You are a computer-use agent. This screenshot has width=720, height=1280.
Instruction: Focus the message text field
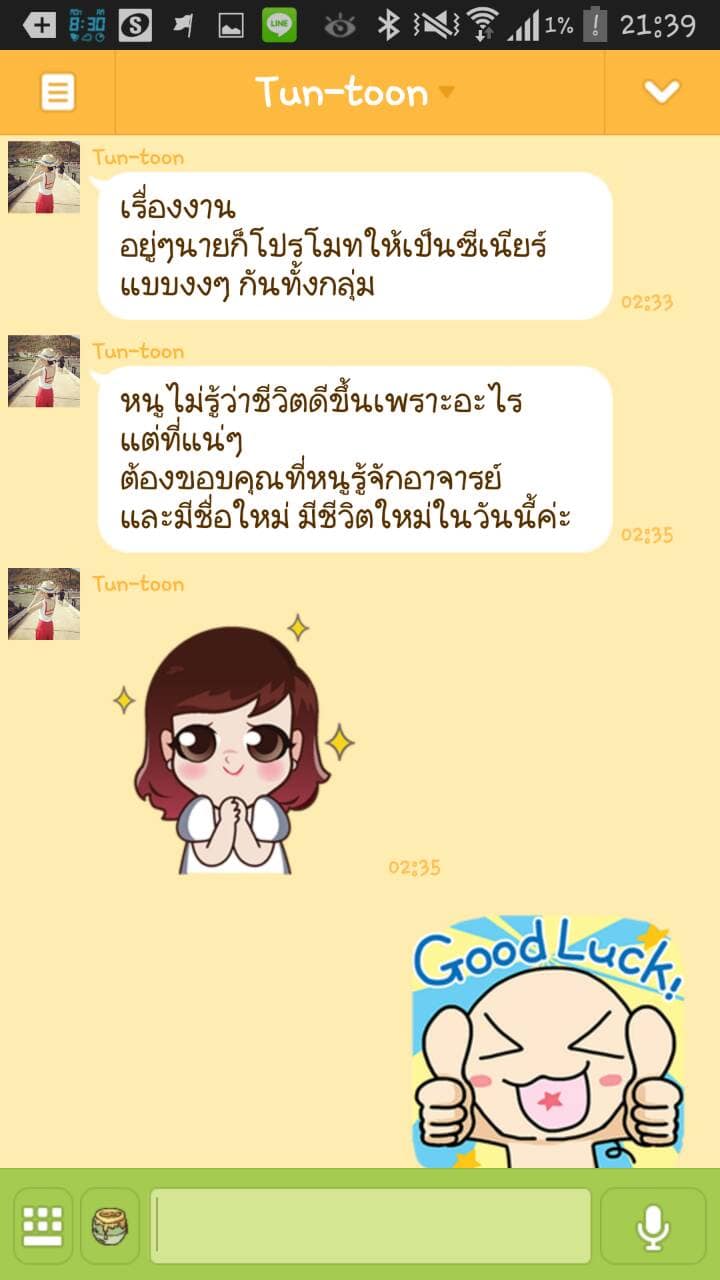point(370,1224)
